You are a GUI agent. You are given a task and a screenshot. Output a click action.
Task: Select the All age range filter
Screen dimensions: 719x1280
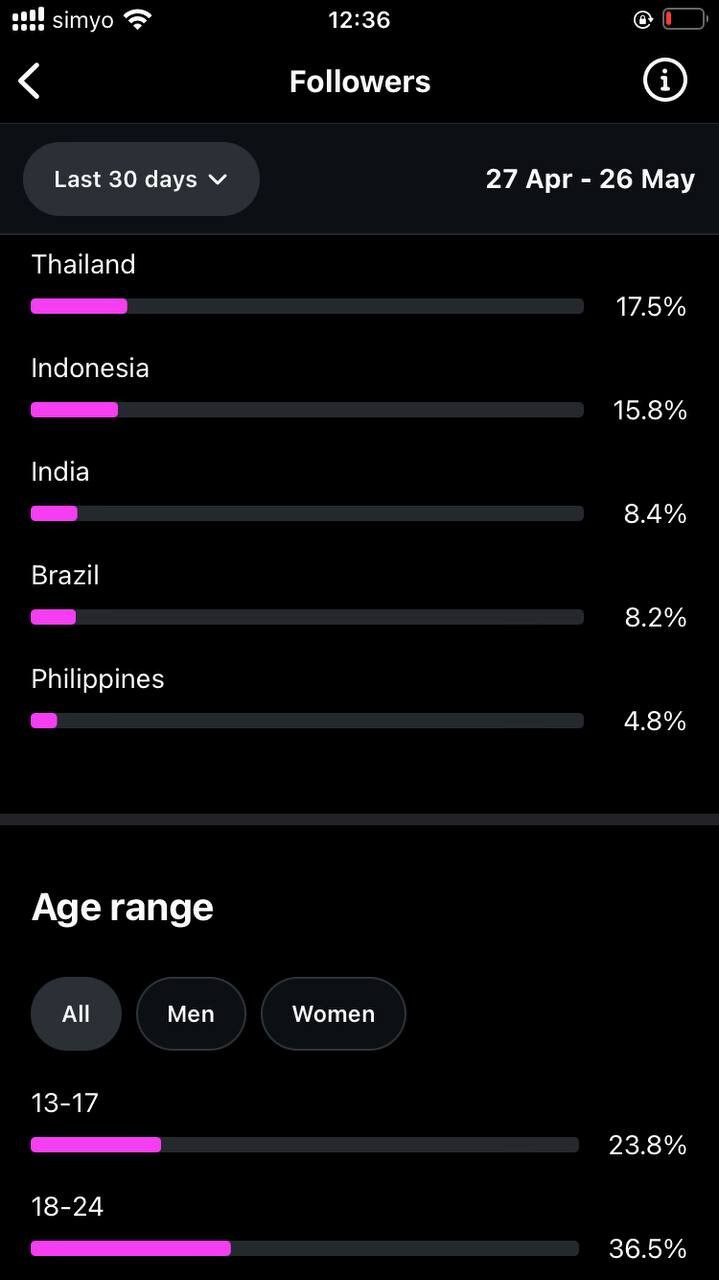click(x=76, y=1013)
